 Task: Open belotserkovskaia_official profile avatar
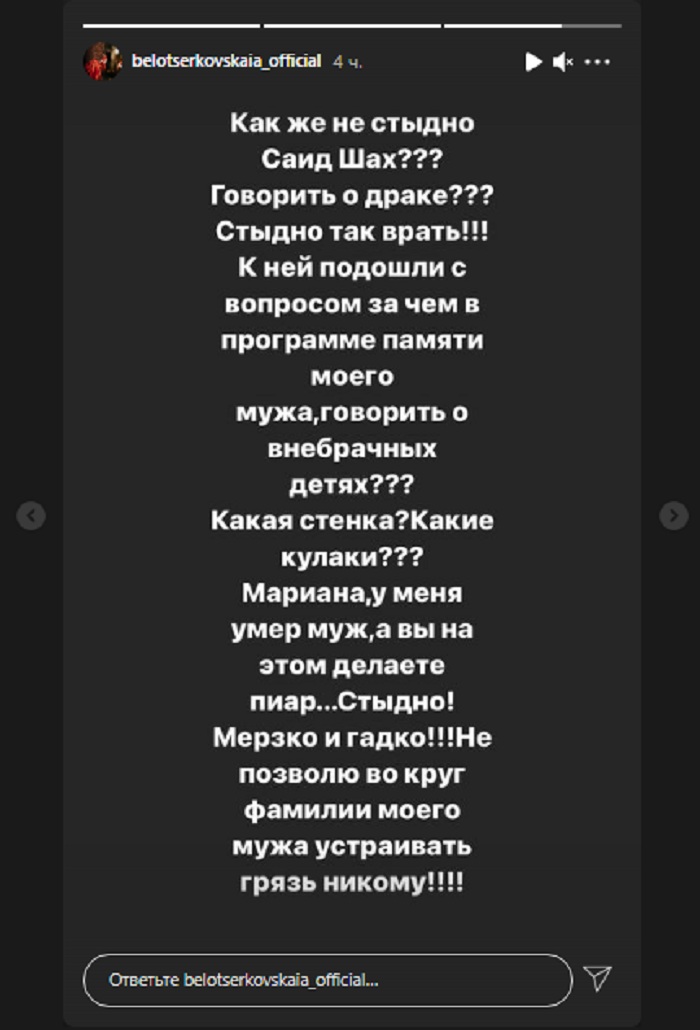[102, 62]
